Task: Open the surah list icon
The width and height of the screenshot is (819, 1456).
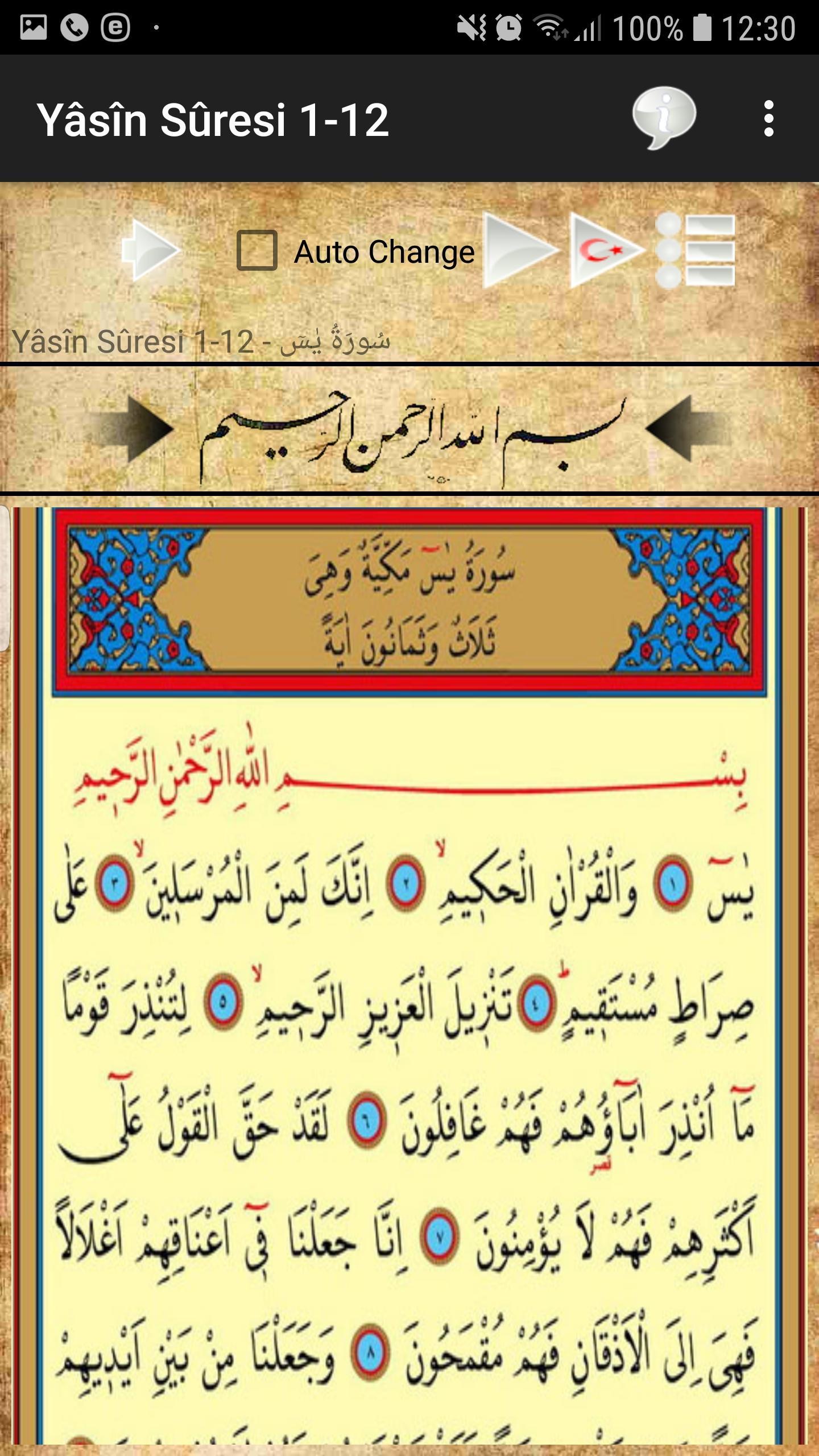Action: tap(696, 251)
